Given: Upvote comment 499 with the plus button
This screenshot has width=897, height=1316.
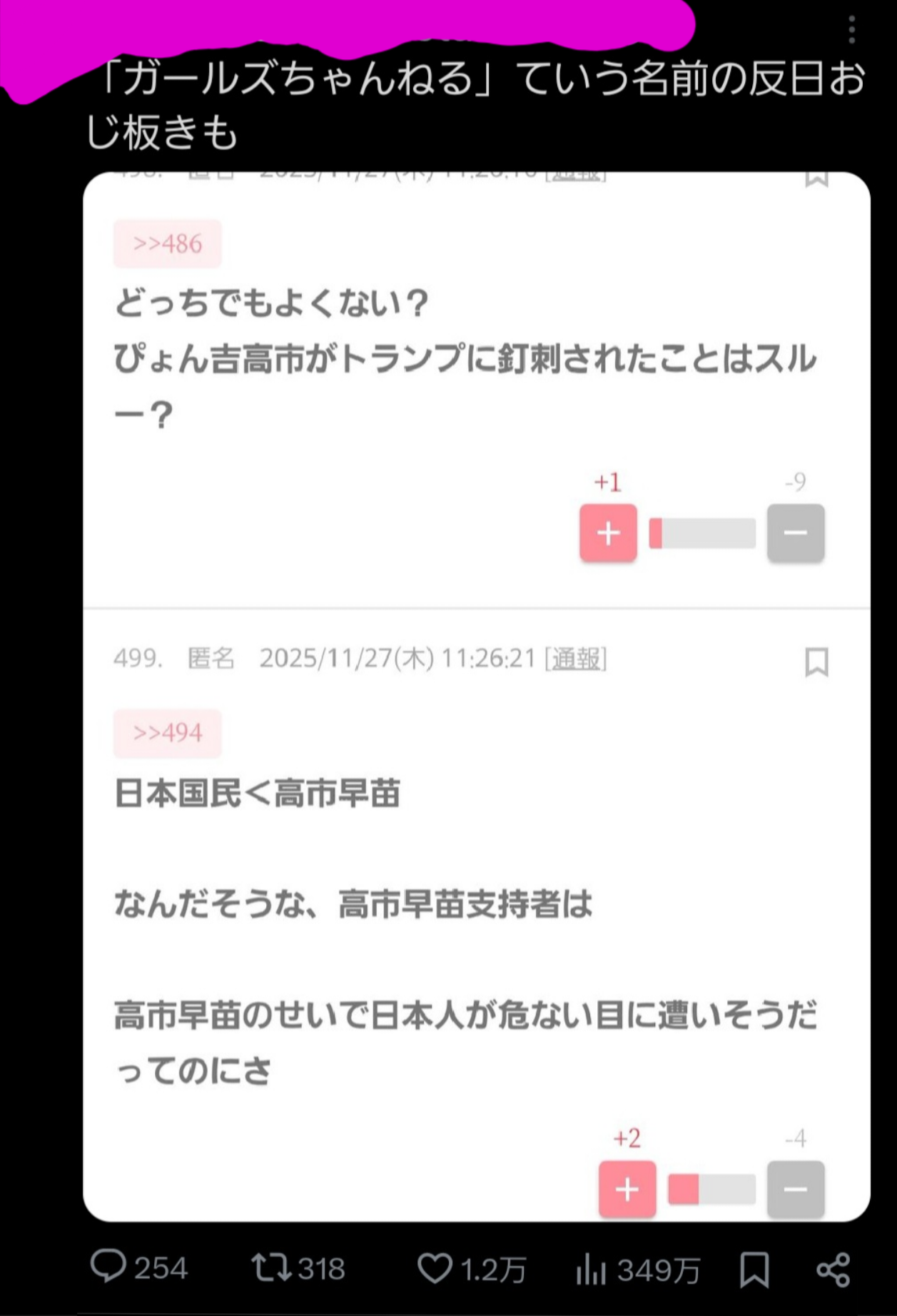Looking at the screenshot, I should click(x=627, y=1188).
